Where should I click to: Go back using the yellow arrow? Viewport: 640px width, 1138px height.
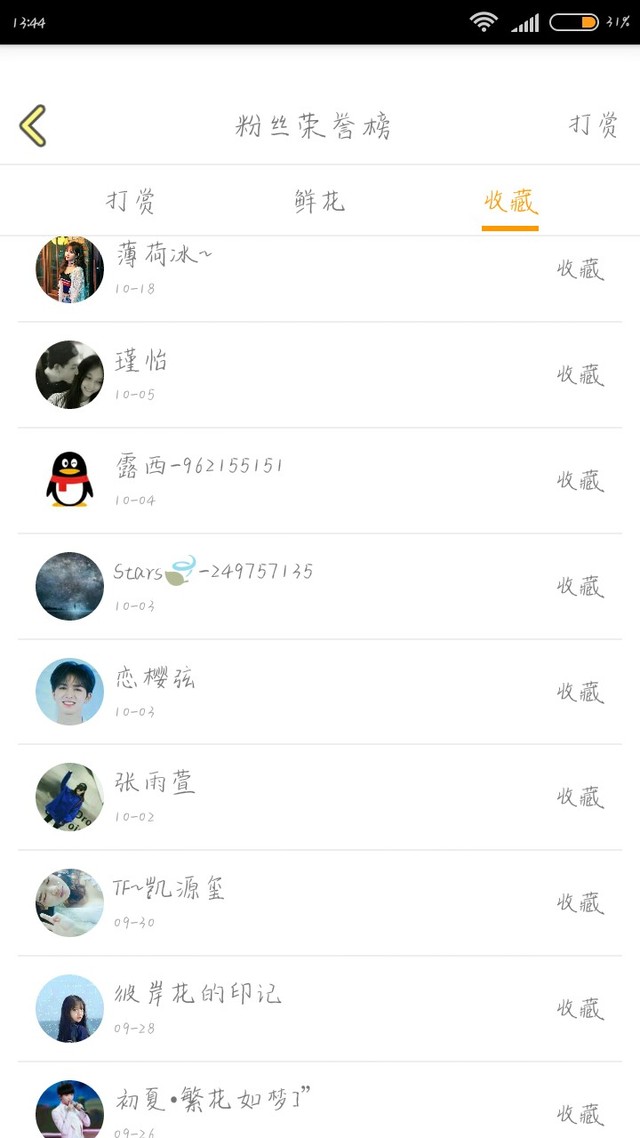coord(33,126)
